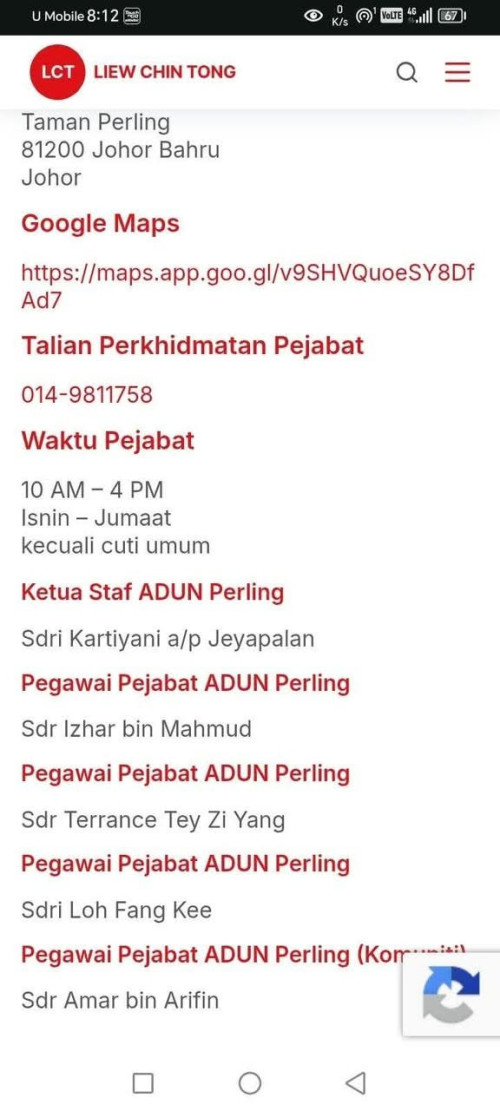The height and width of the screenshot is (1111, 500).
Task: Open the search icon in the header
Action: (x=406, y=72)
